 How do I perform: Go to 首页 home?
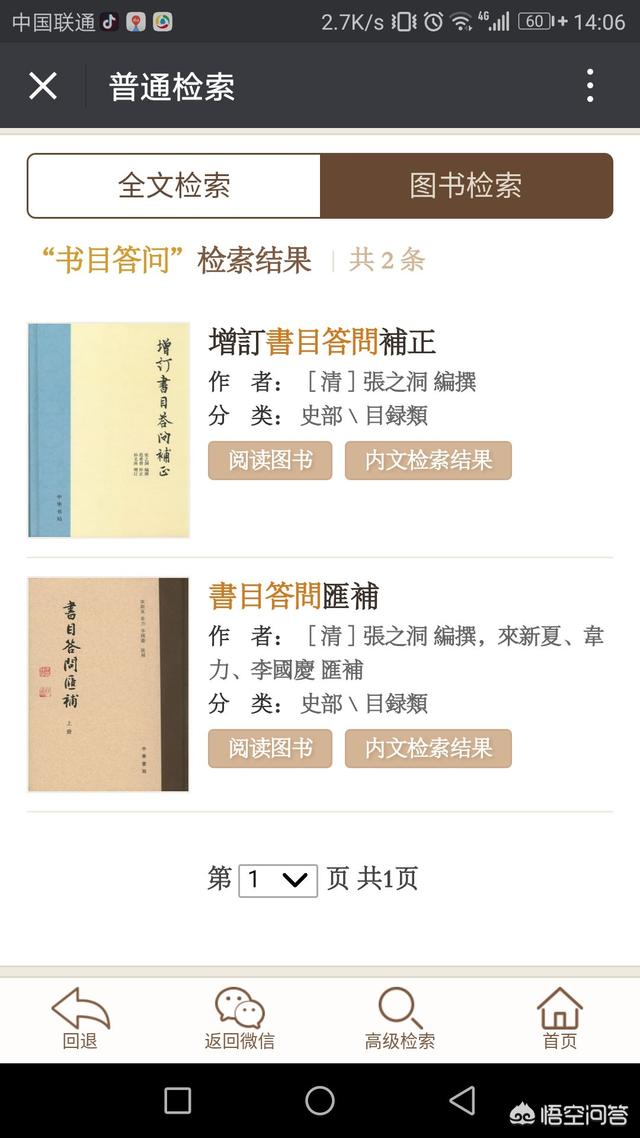[559, 1019]
